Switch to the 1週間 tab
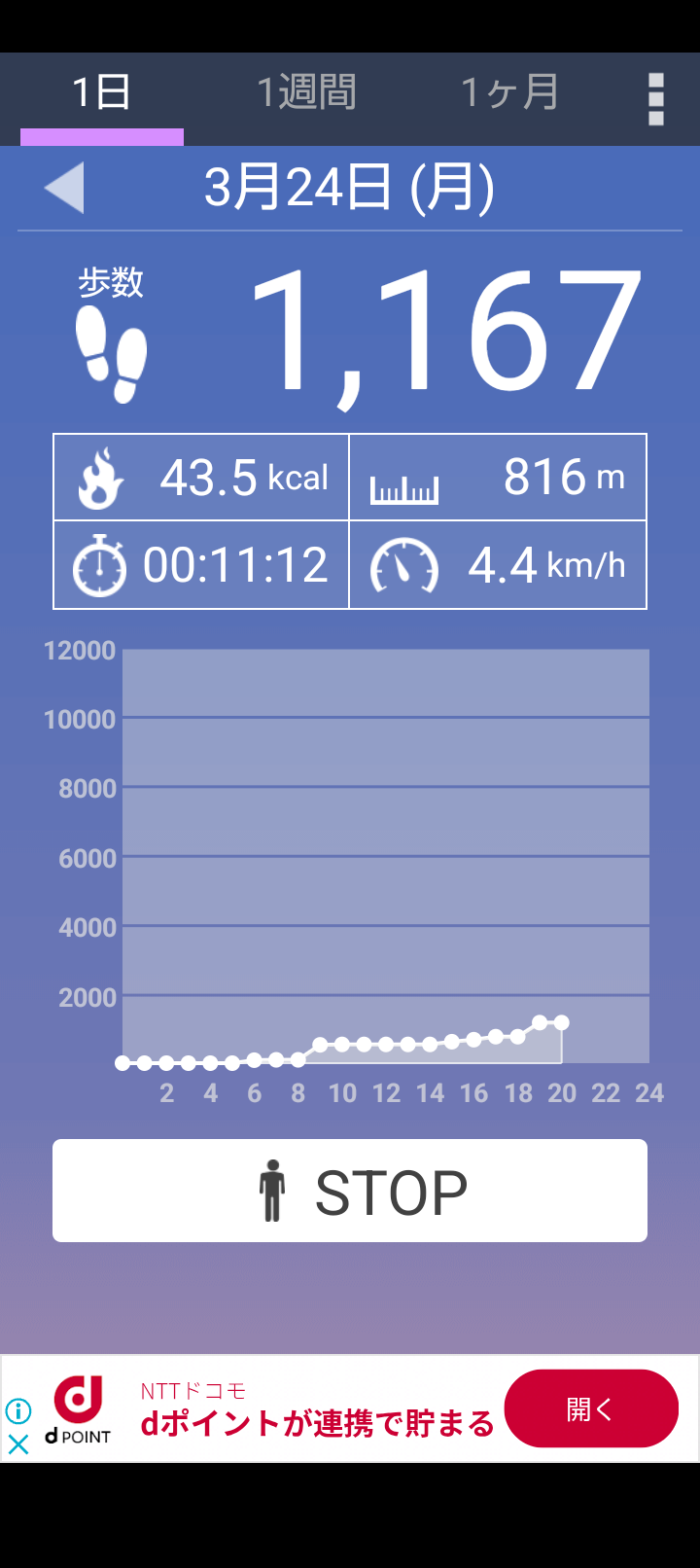The width and height of the screenshot is (700, 1568). click(306, 93)
